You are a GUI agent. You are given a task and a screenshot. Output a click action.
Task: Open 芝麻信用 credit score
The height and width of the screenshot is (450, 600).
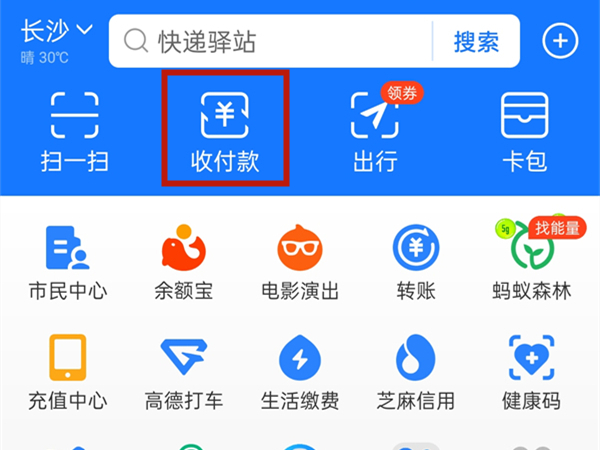(x=415, y=372)
